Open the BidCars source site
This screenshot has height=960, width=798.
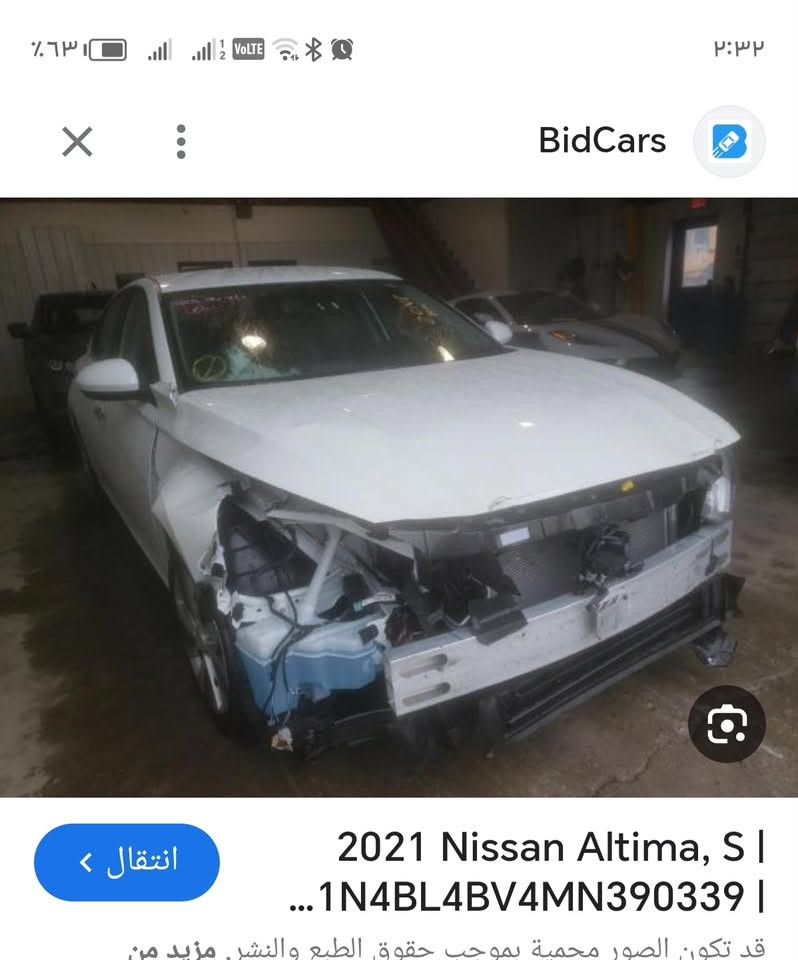[x=652, y=141]
